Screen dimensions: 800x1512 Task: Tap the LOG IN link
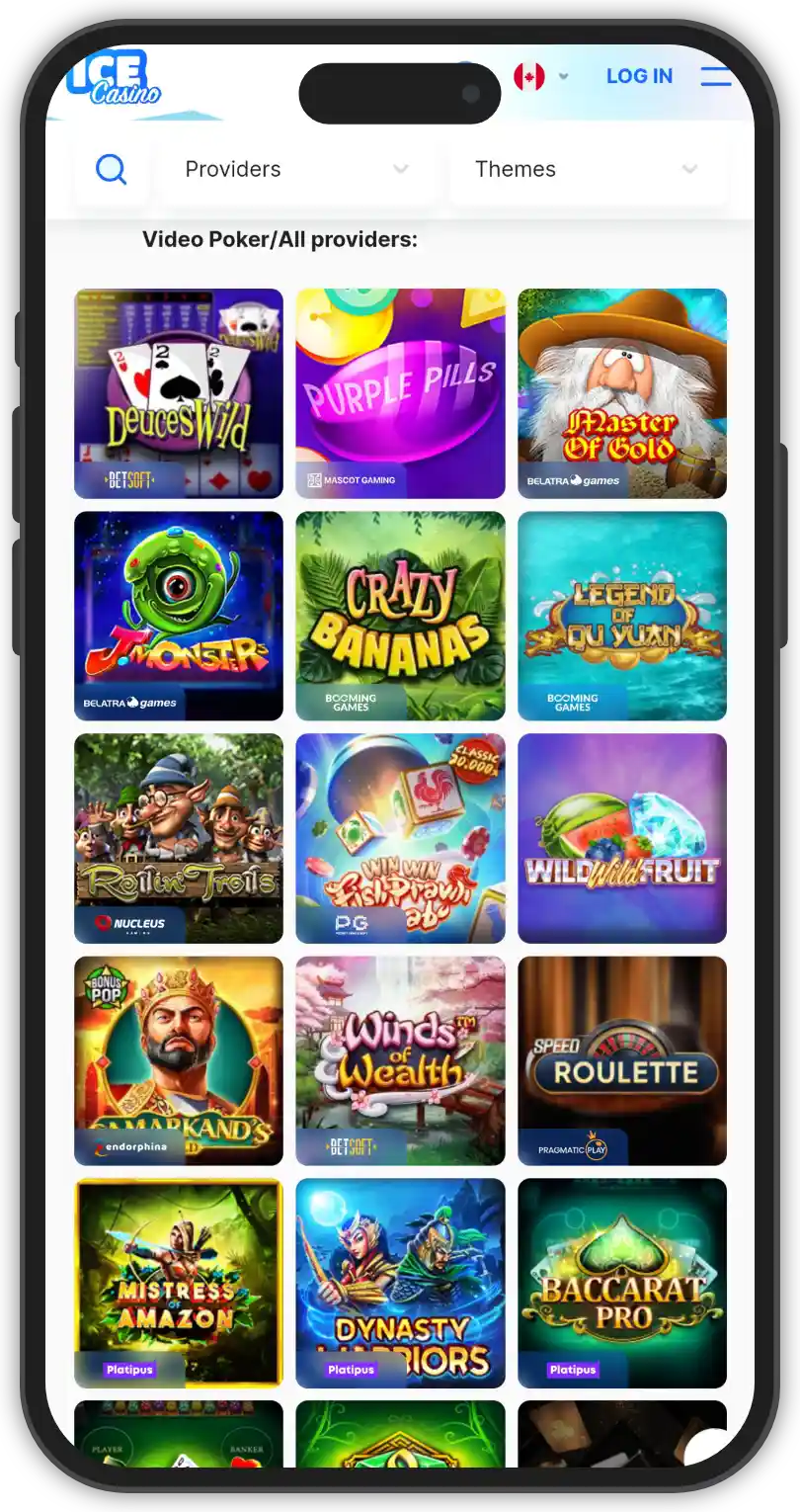639,76
